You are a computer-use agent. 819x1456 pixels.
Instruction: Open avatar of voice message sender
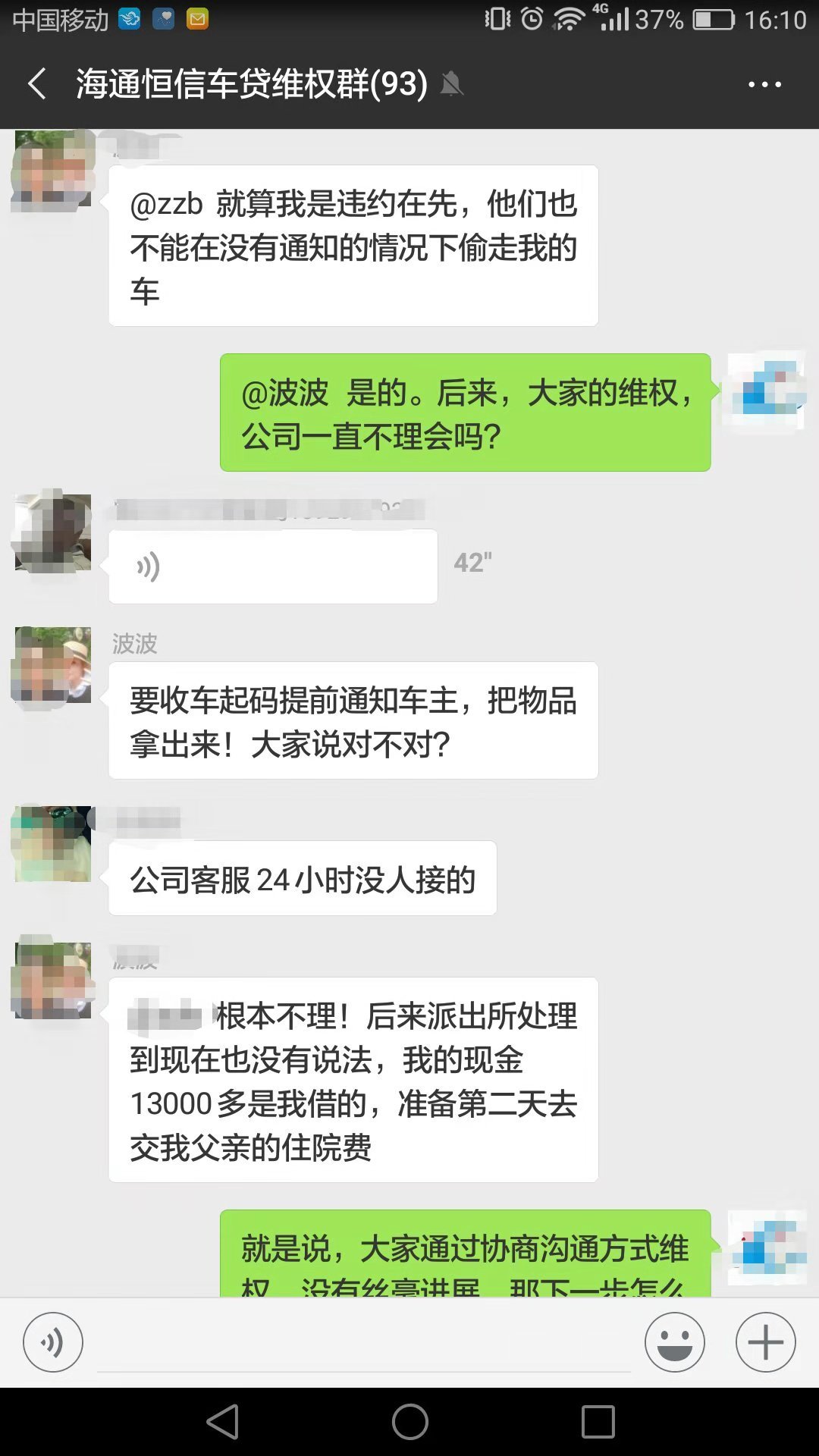click(x=53, y=532)
